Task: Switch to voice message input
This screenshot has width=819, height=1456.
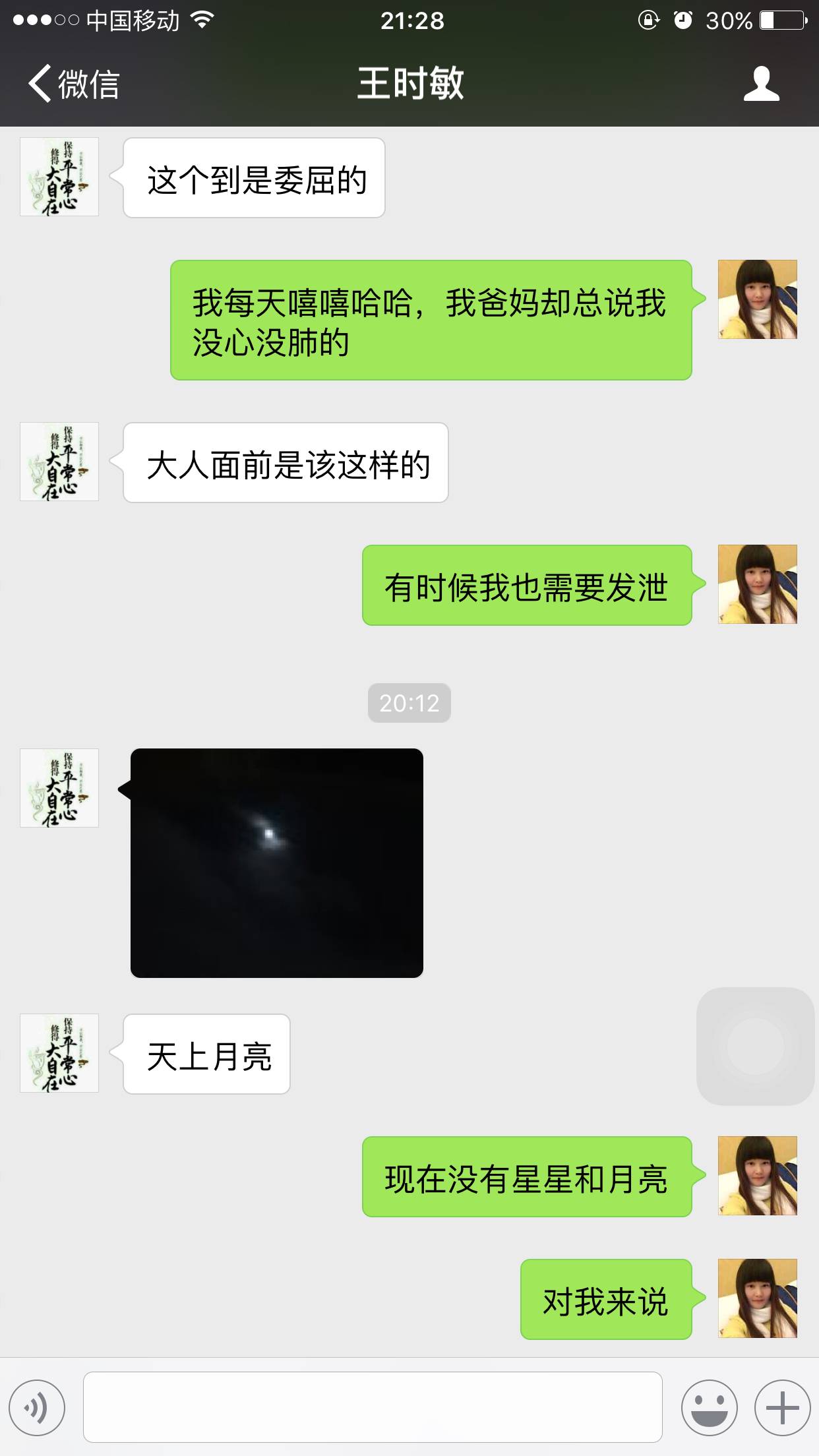Action: point(37,1408)
